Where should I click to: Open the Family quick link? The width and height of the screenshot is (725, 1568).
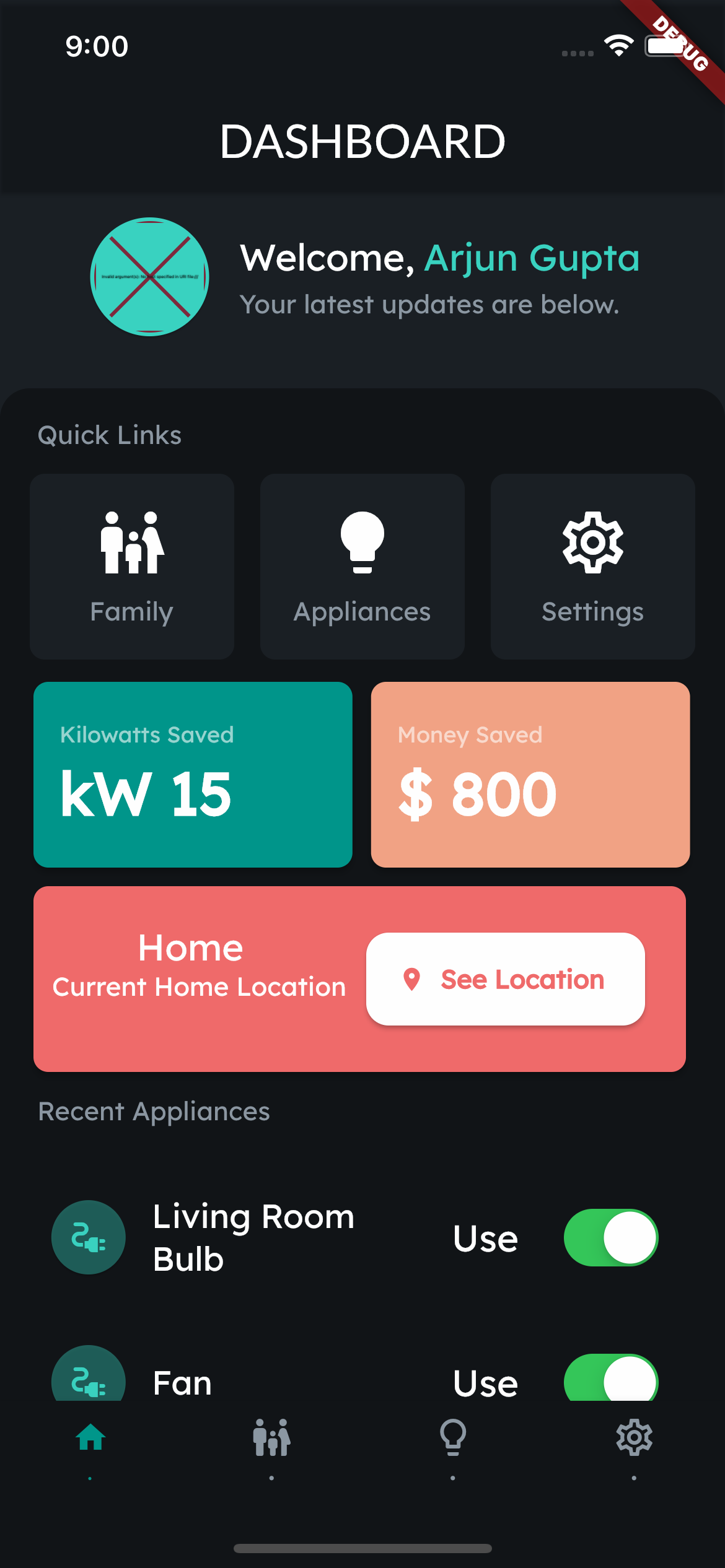[132, 566]
